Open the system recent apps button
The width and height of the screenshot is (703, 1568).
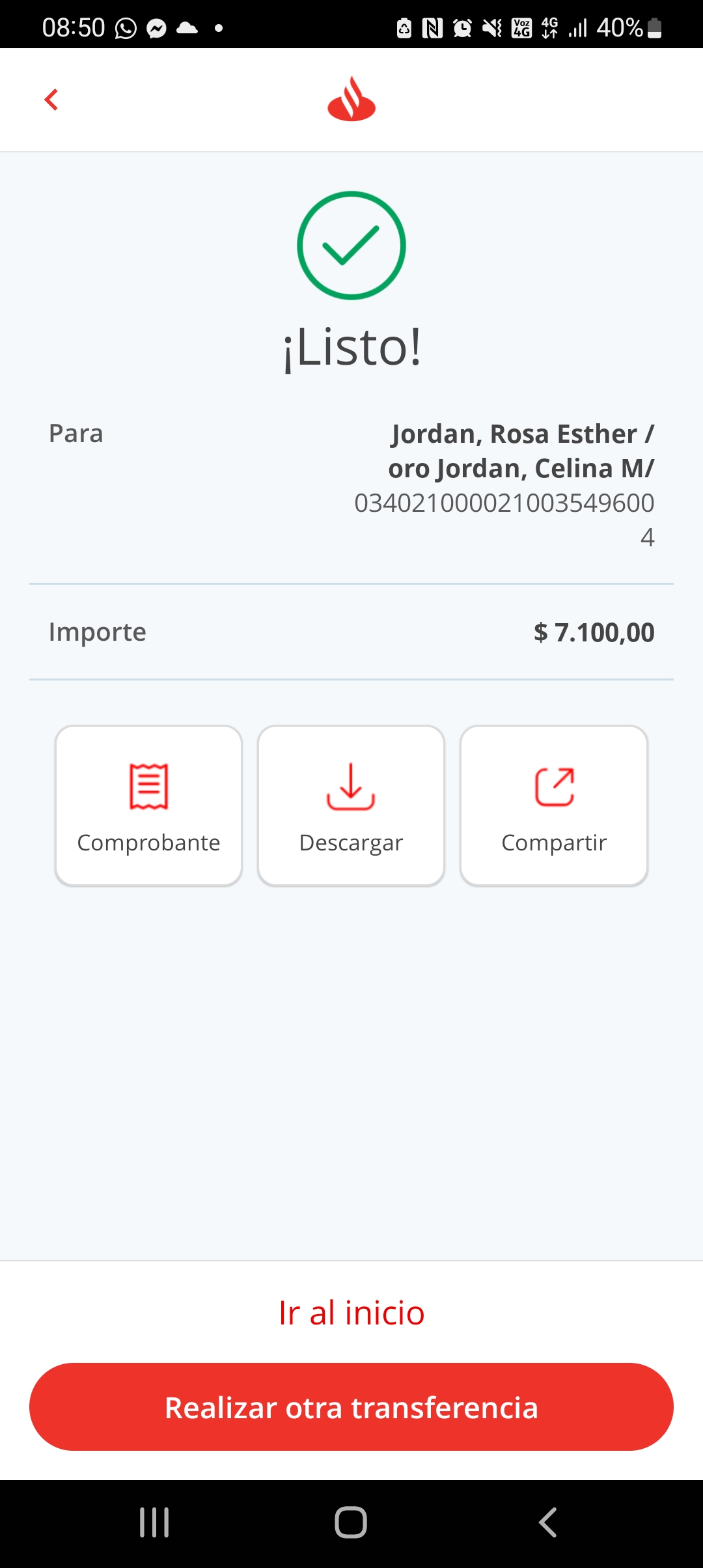click(x=154, y=1522)
